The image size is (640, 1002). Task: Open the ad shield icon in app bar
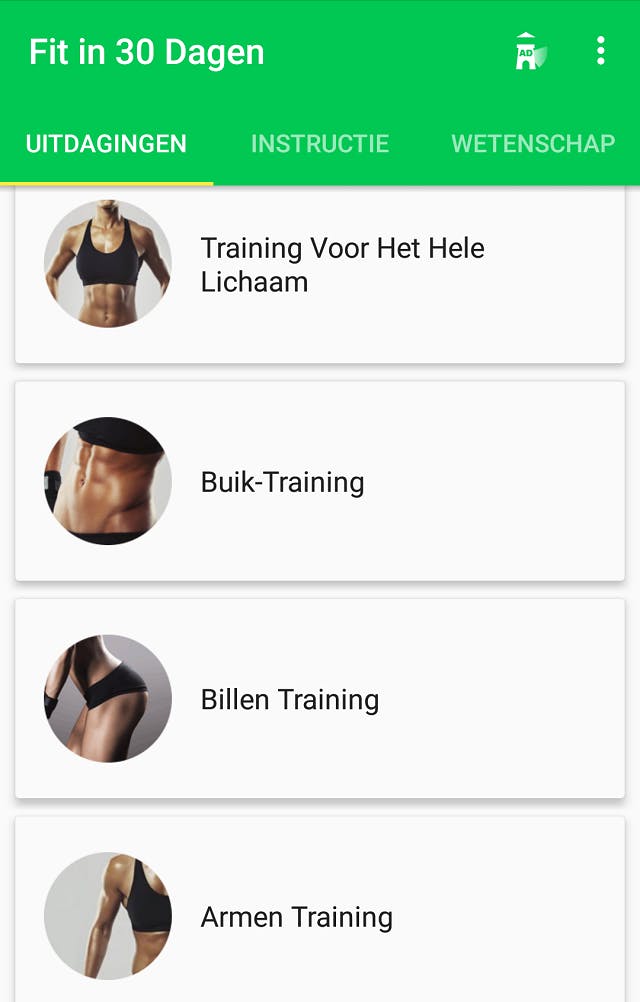point(530,52)
